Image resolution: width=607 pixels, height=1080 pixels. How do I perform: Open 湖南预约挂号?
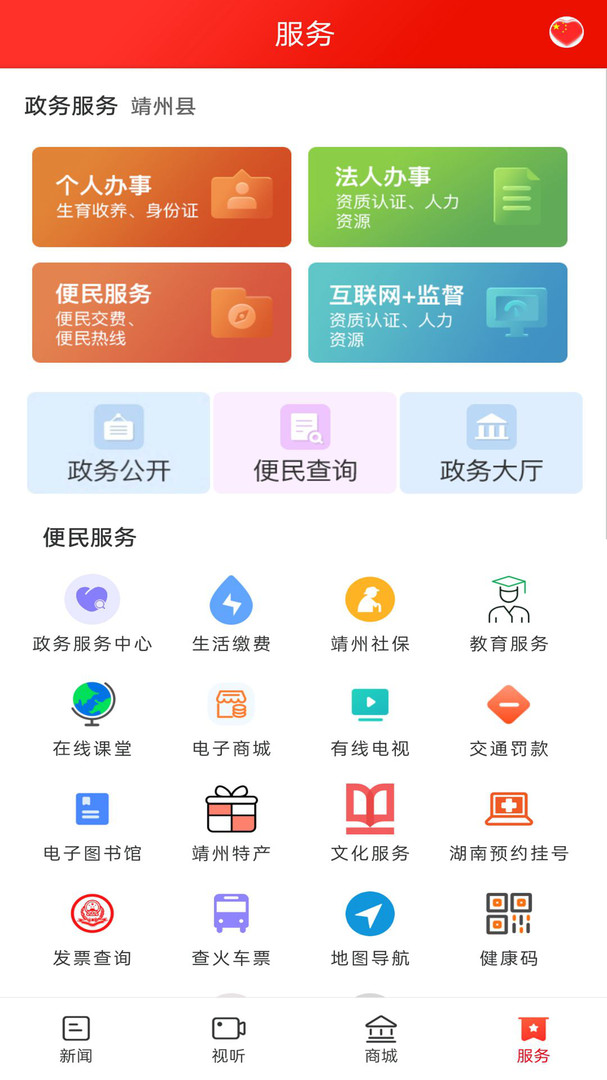[509, 824]
